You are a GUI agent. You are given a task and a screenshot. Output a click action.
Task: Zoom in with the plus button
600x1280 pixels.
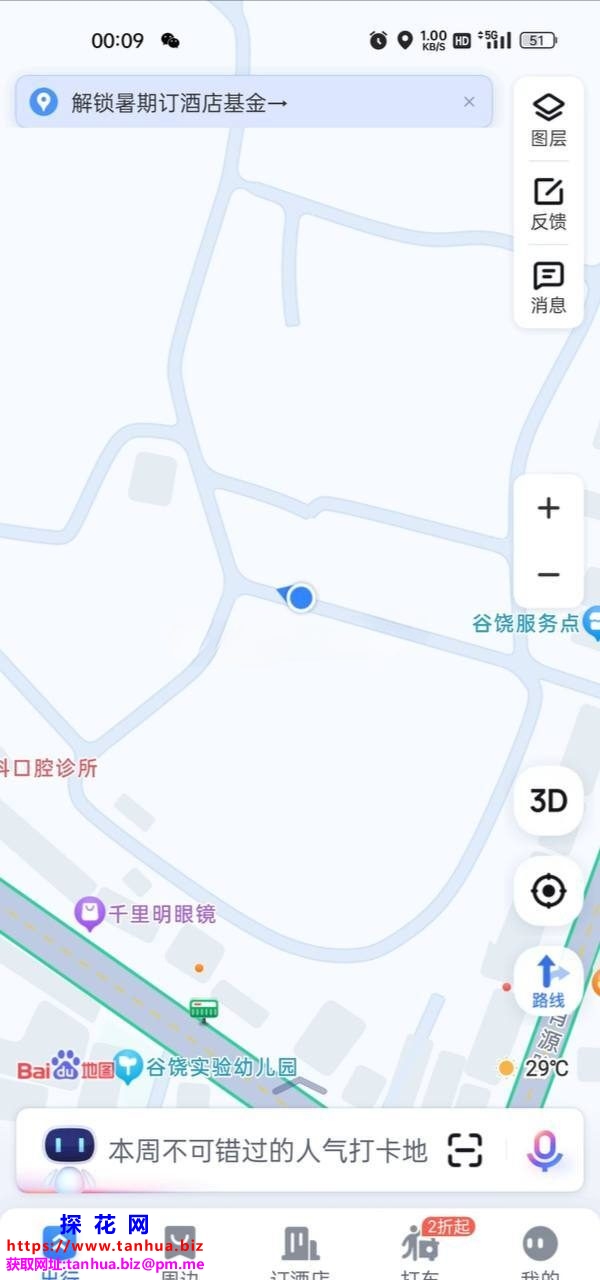pos(548,508)
